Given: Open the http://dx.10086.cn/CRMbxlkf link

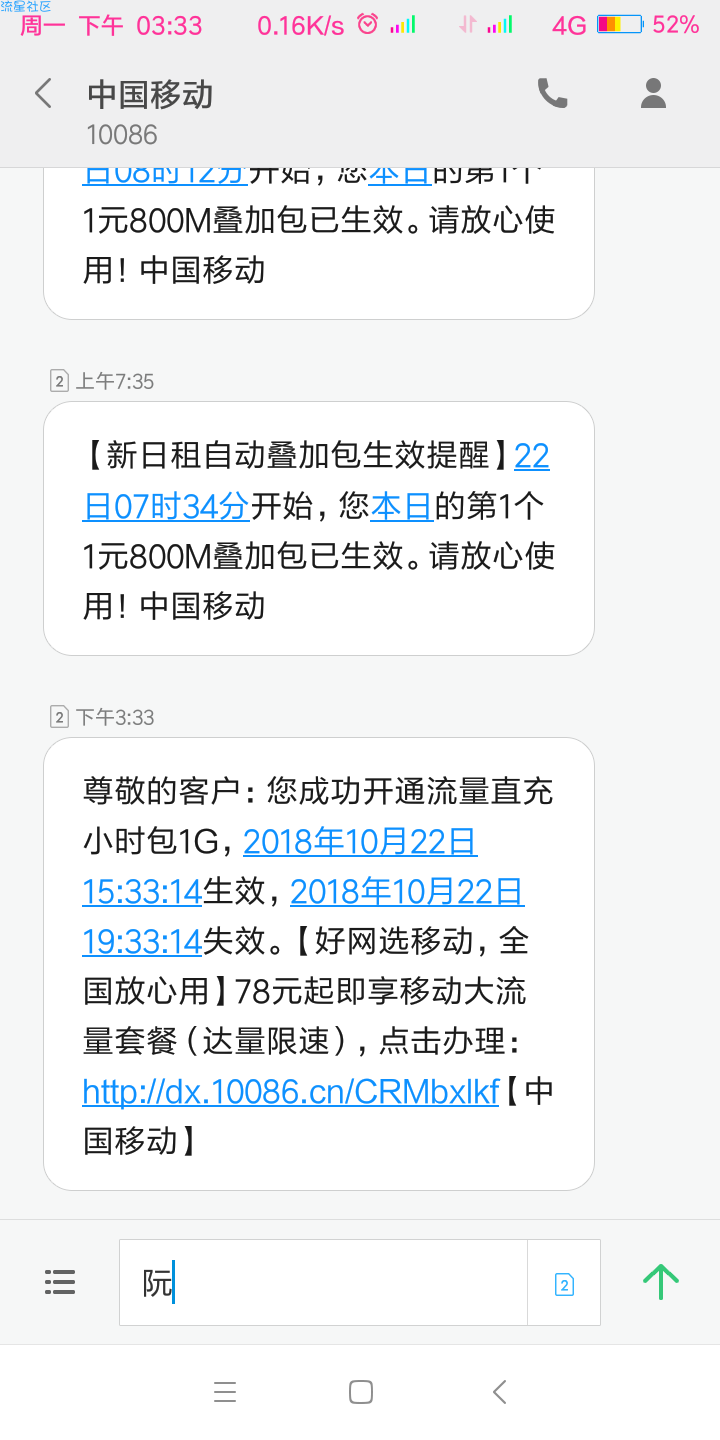Looking at the screenshot, I should (x=290, y=1092).
